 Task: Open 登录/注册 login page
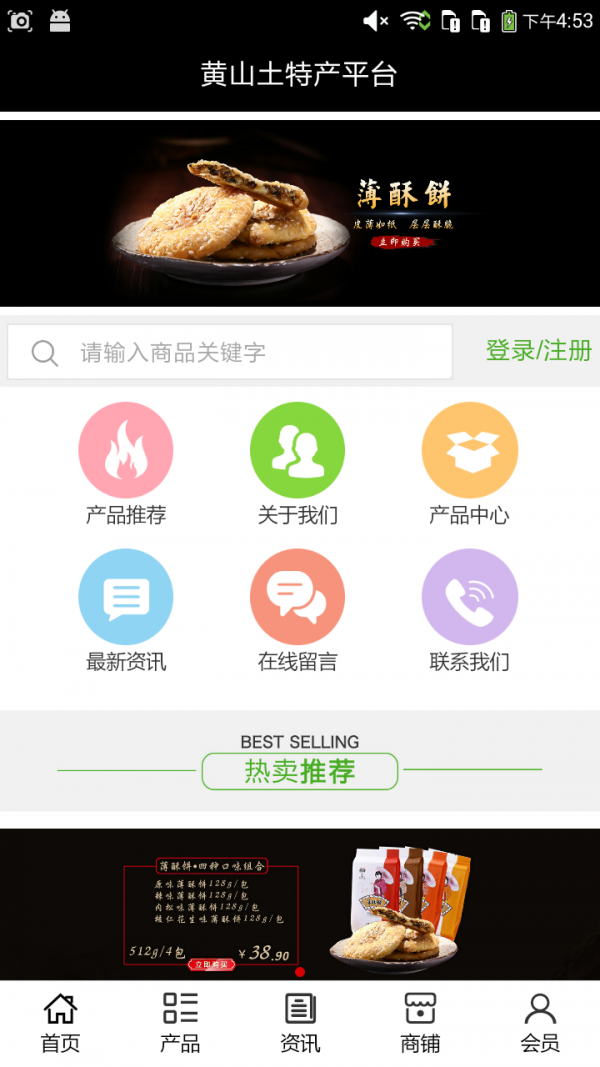click(x=538, y=351)
